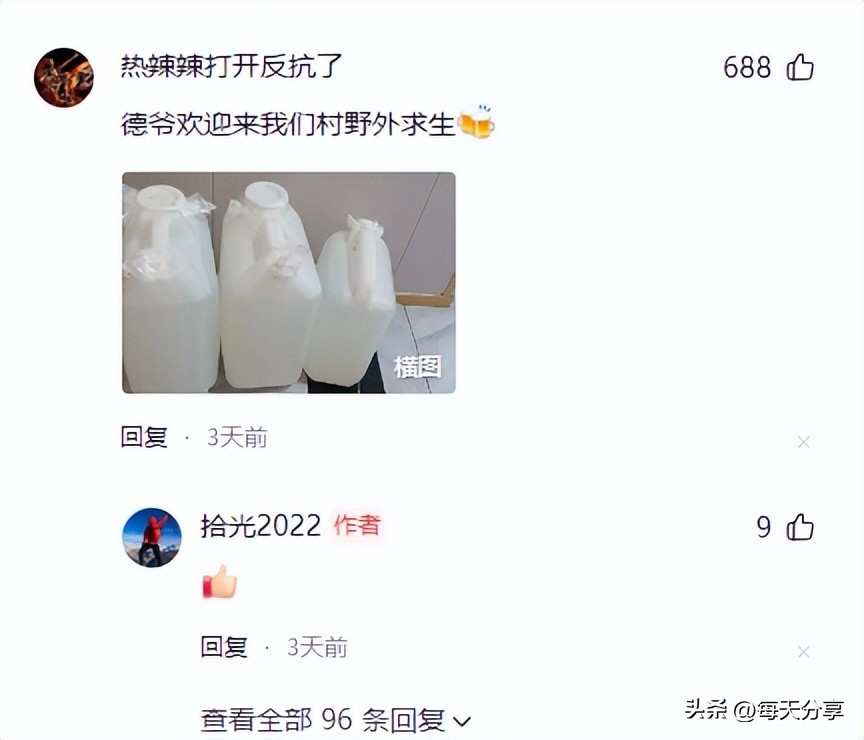Open 拾光2022's profile avatar
The image size is (864, 740).
(151, 537)
